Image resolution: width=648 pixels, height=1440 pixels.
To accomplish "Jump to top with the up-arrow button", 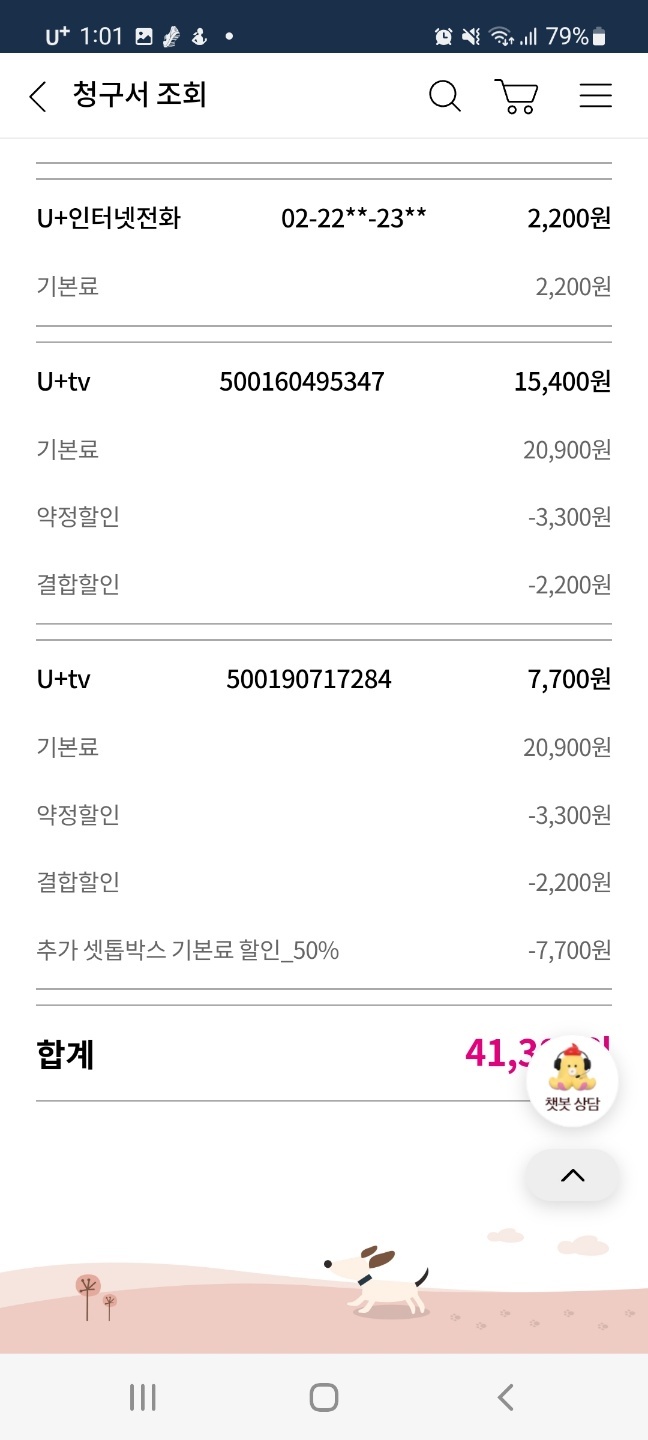I will click(572, 1175).
